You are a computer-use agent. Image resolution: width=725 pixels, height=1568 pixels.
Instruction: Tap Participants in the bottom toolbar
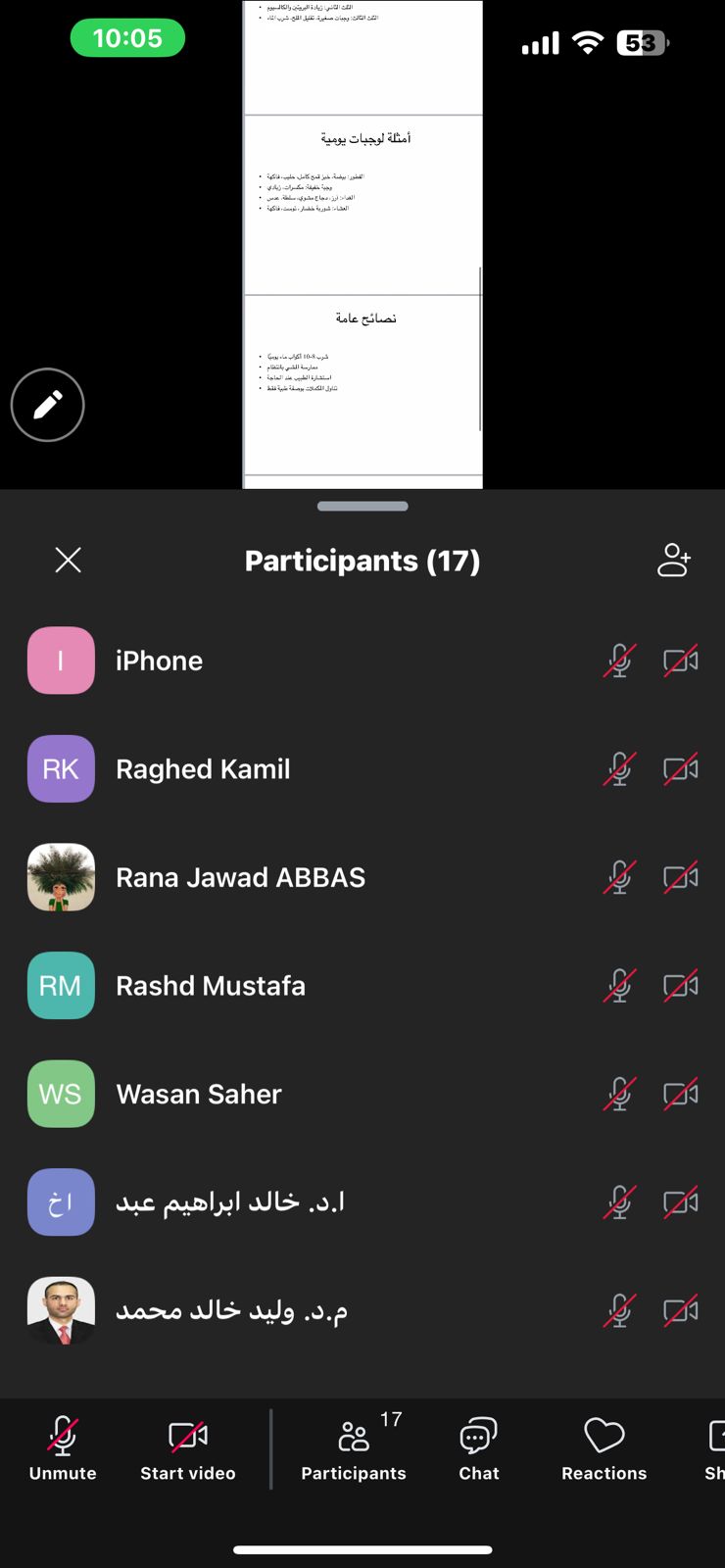(354, 1448)
